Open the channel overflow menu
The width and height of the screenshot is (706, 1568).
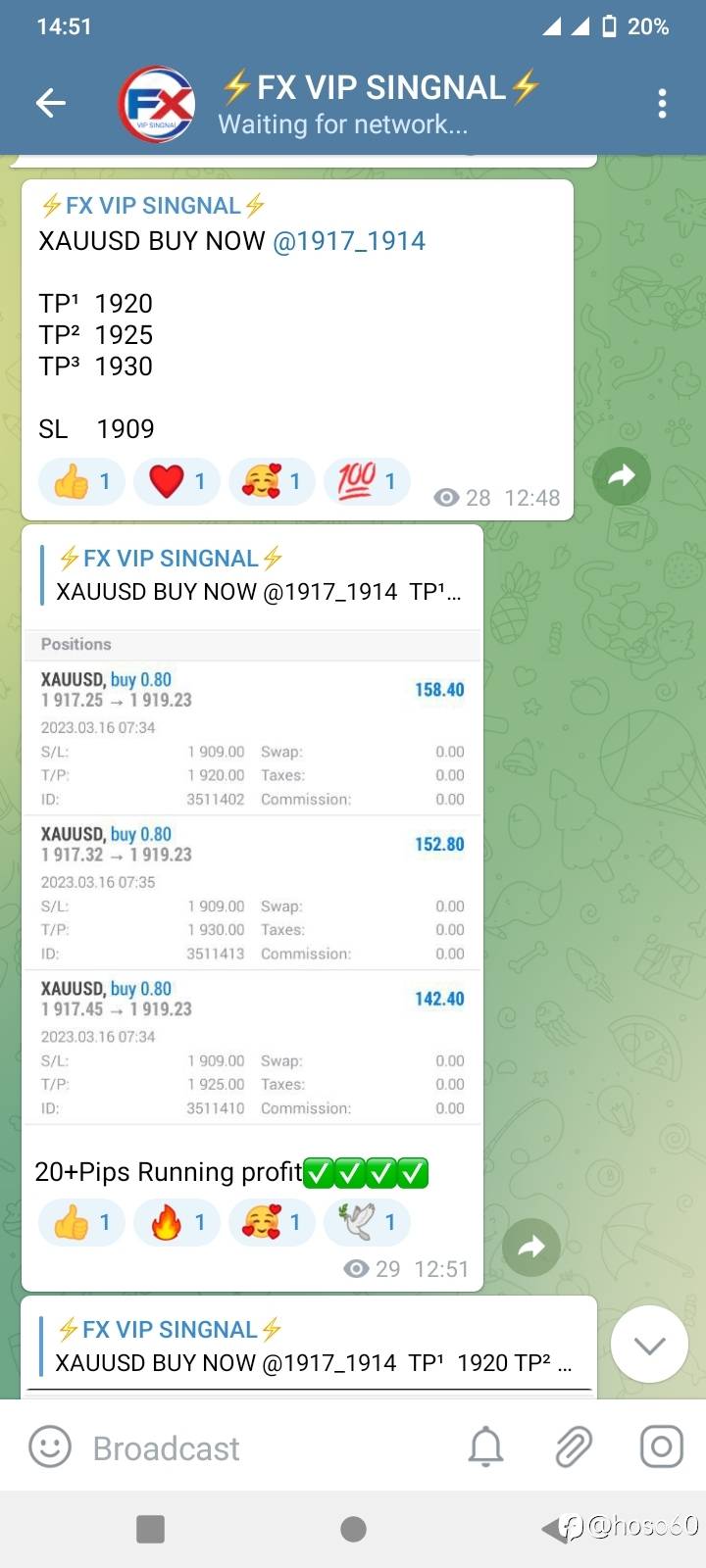(662, 103)
